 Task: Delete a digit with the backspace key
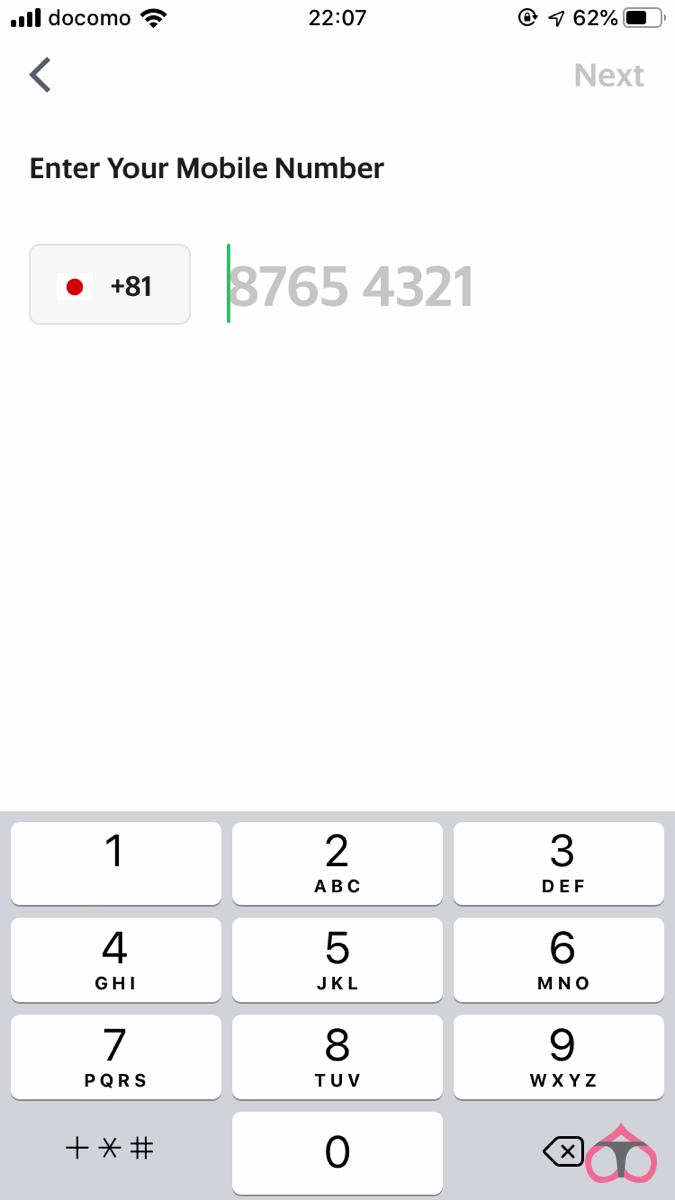563,1152
